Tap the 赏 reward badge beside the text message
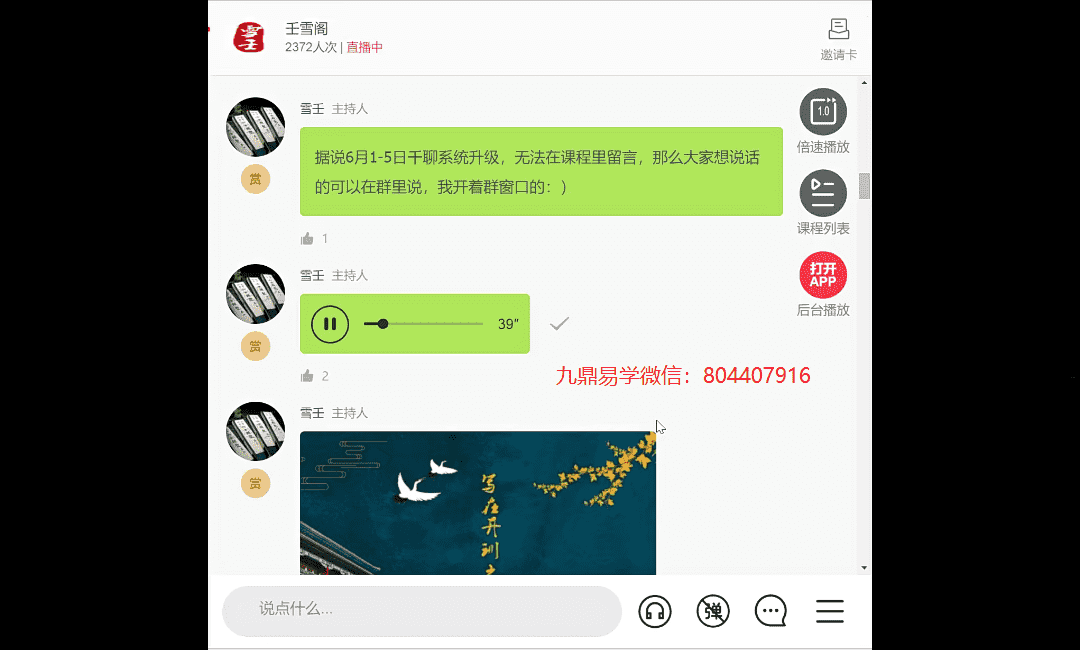Viewport: 1080px width, 650px height. click(x=255, y=179)
